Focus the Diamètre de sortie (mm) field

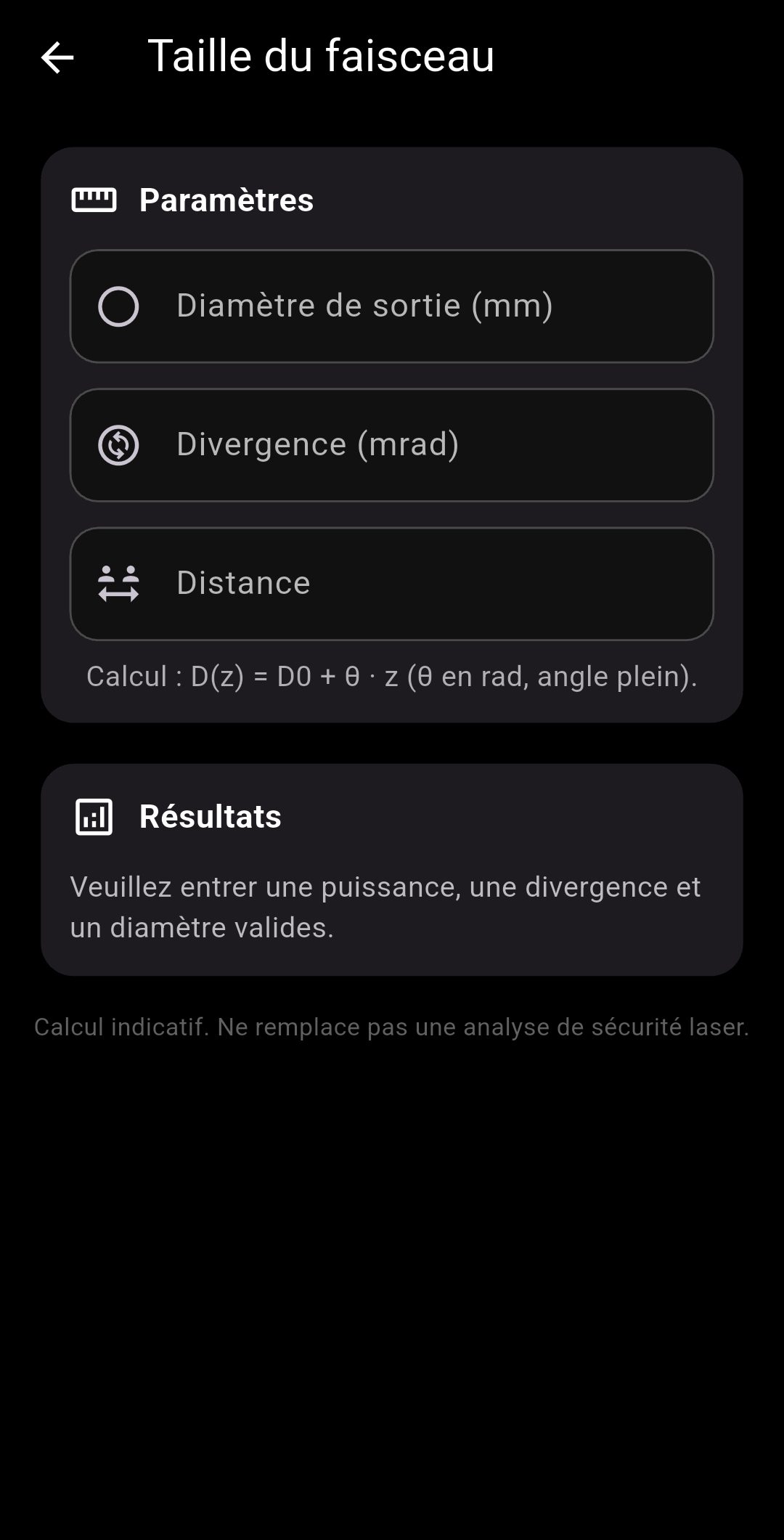(x=392, y=306)
